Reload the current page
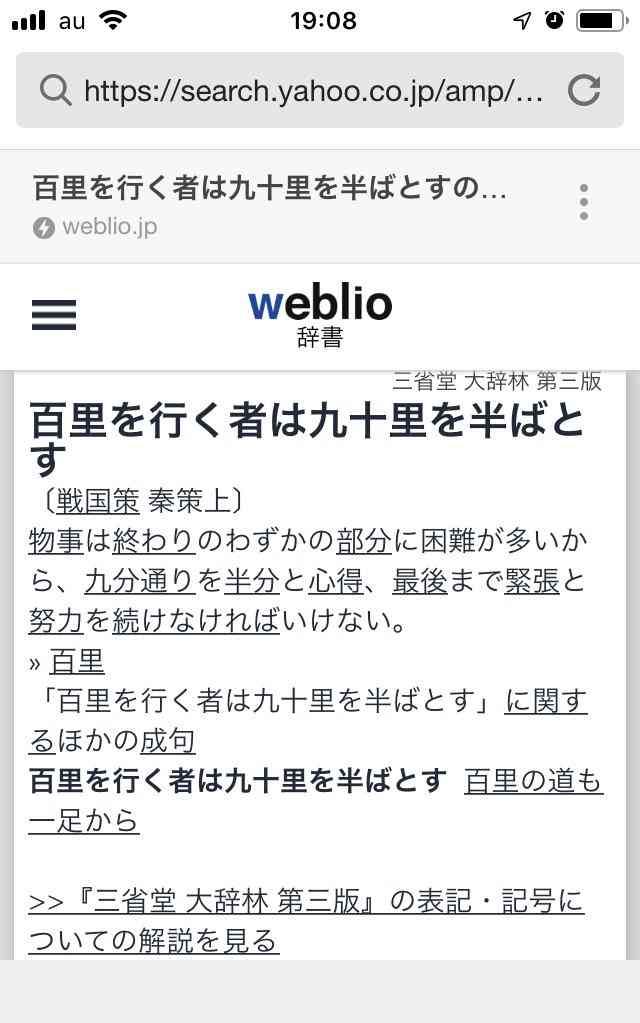640x1023 pixels. click(x=584, y=91)
